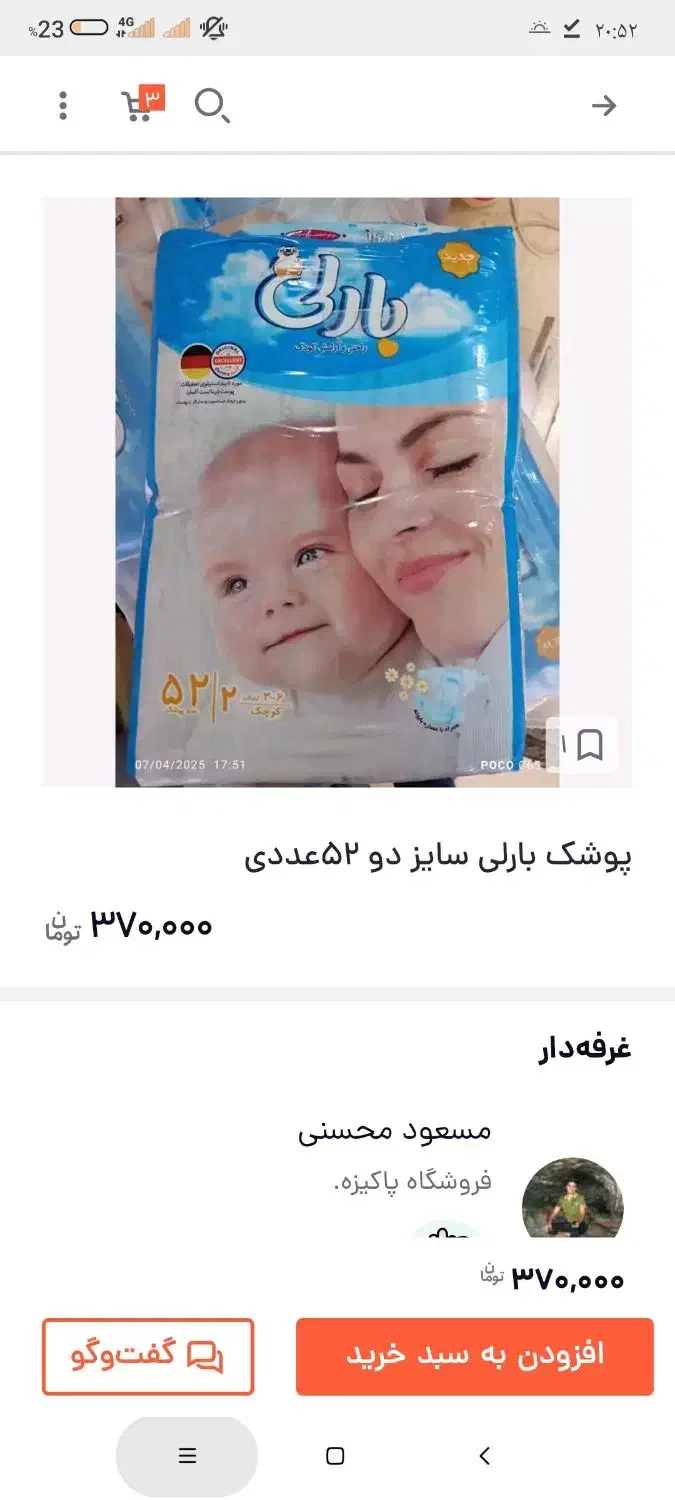Screen dimensions: 675x1500
Task: Start a chat with گفت‌وگو button
Action: [148, 1356]
